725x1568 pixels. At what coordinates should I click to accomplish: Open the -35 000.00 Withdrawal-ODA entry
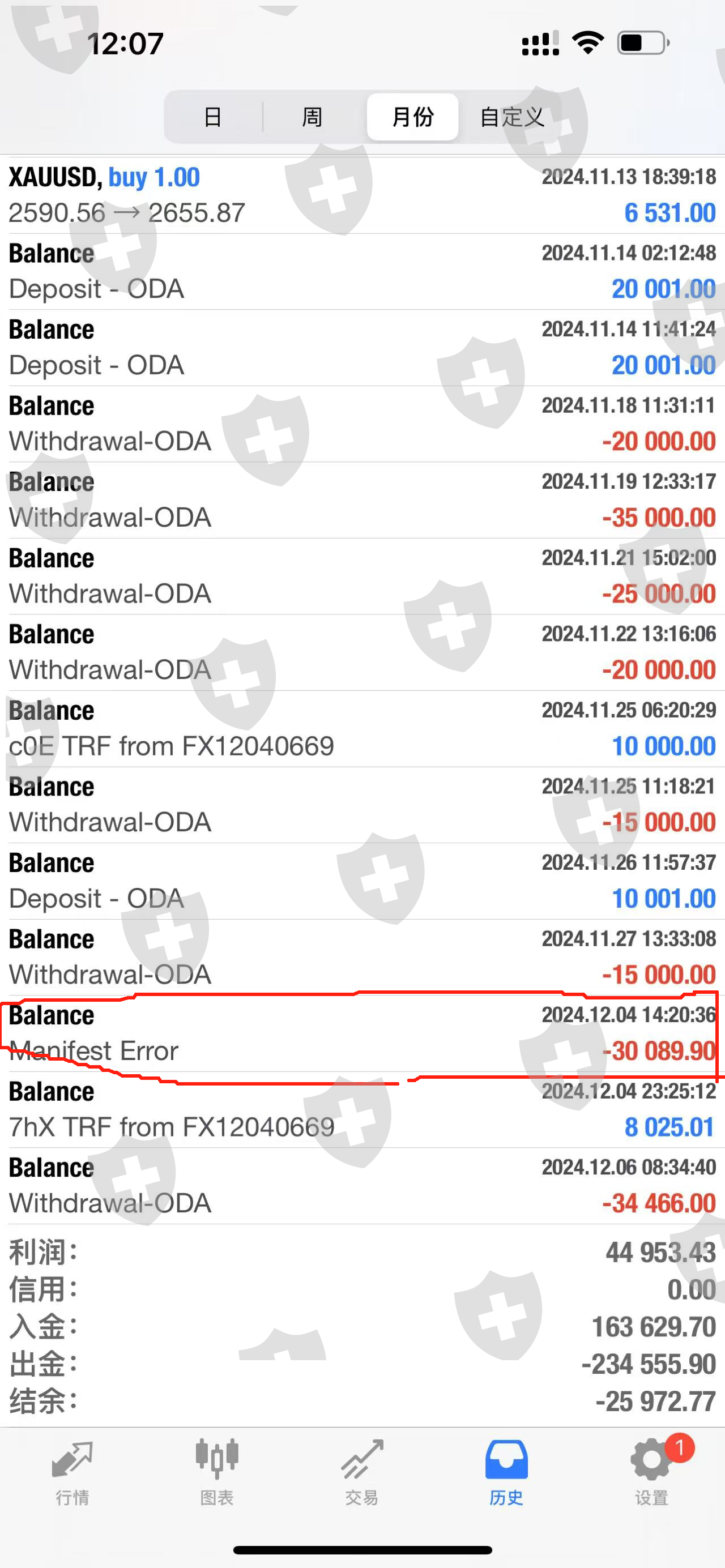(362, 501)
